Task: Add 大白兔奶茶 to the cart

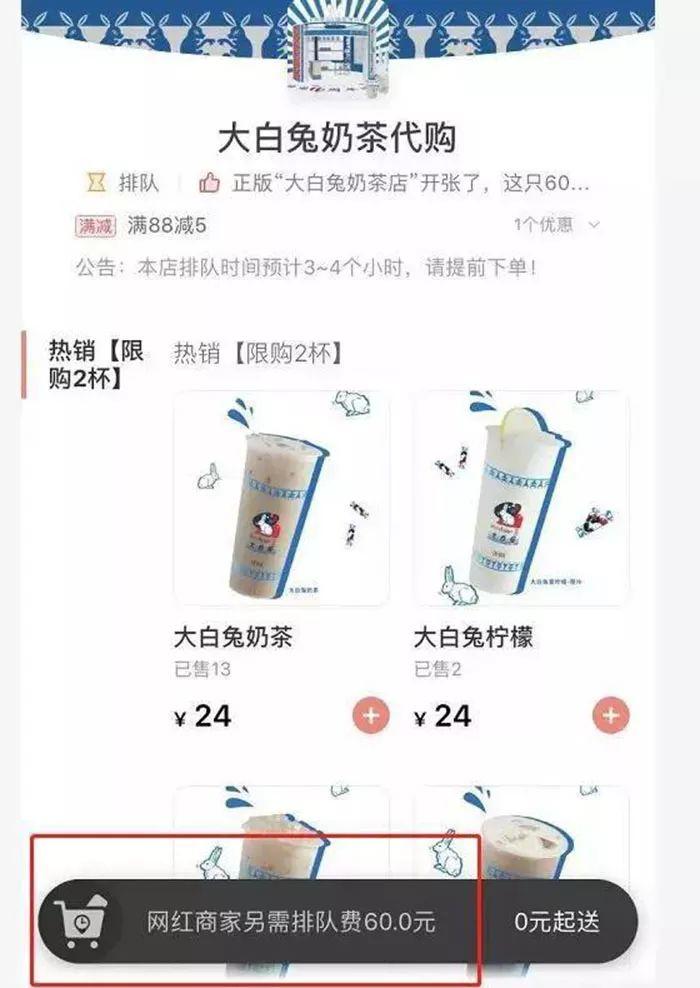Action: [x=370, y=715]
